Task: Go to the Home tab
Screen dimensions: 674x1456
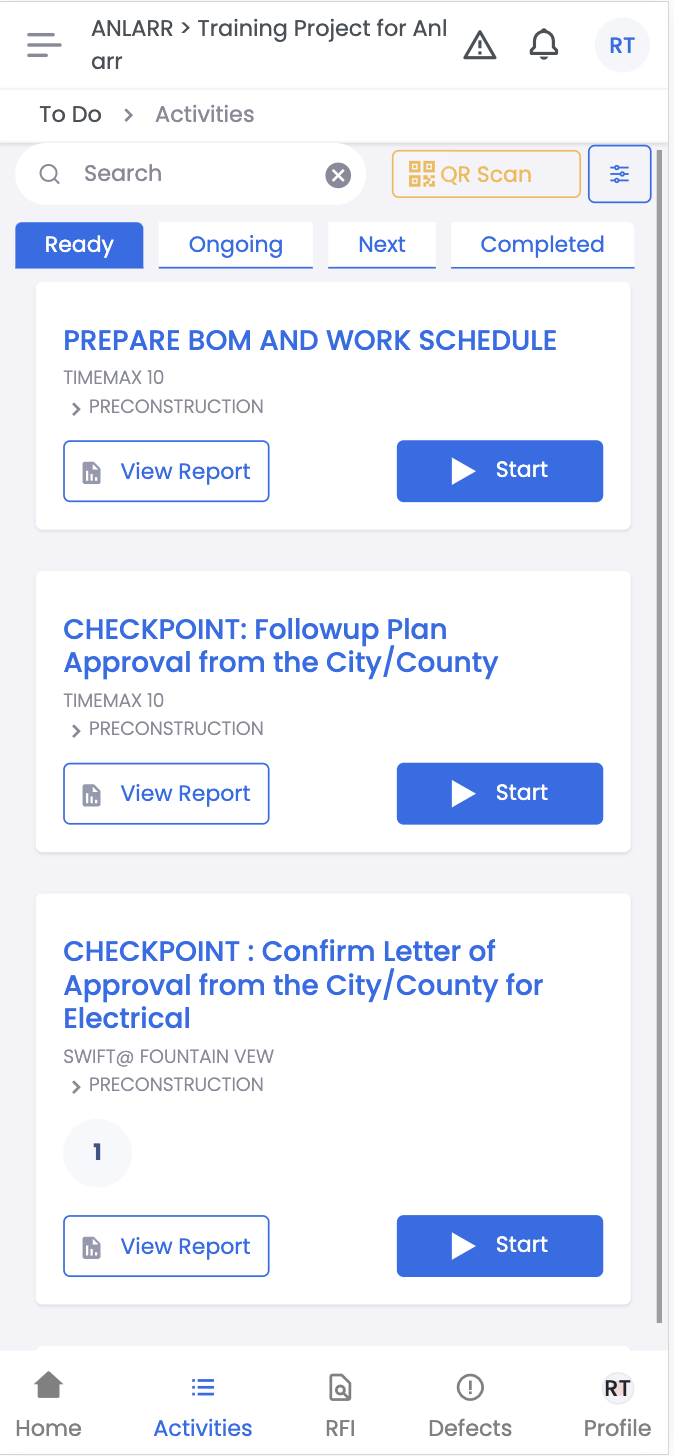Action: (48, 1405)
